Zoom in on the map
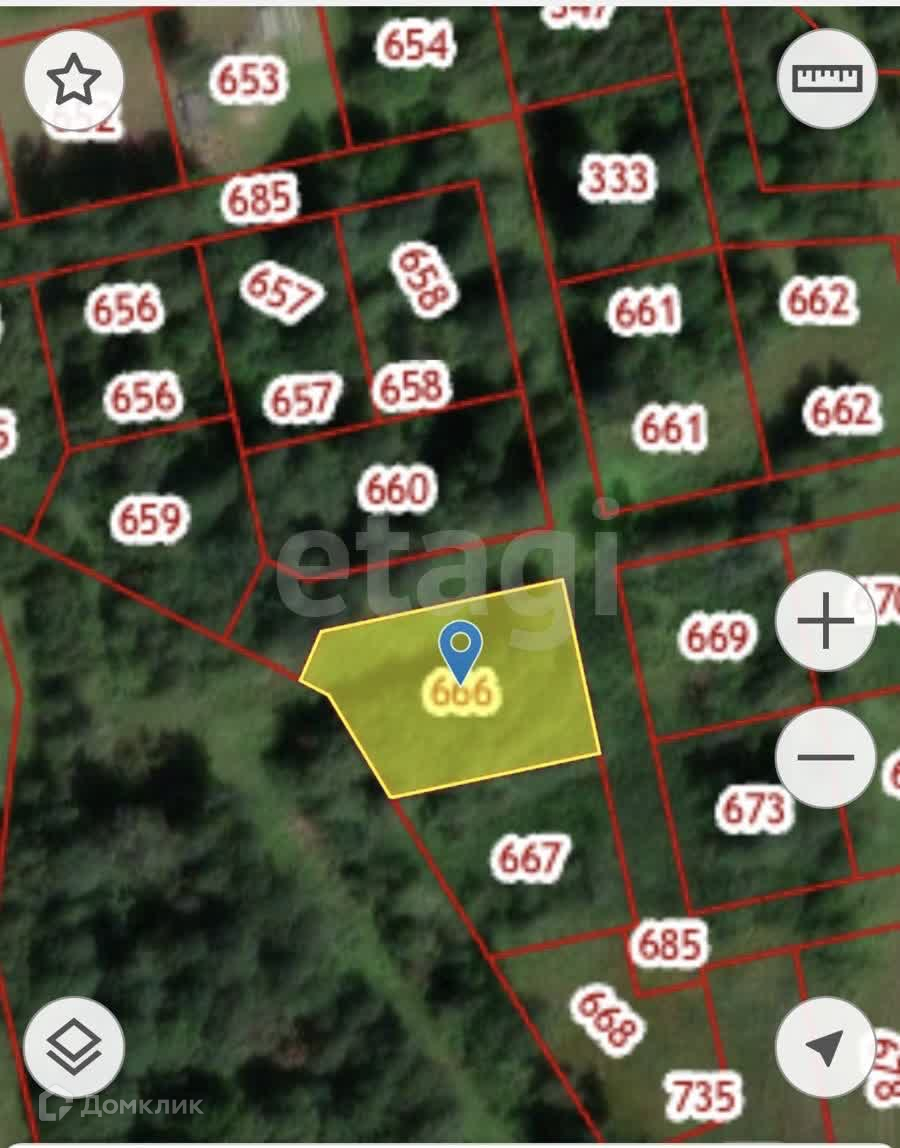Viewport: 900px width, 1148px height. (x=826, y=621)
